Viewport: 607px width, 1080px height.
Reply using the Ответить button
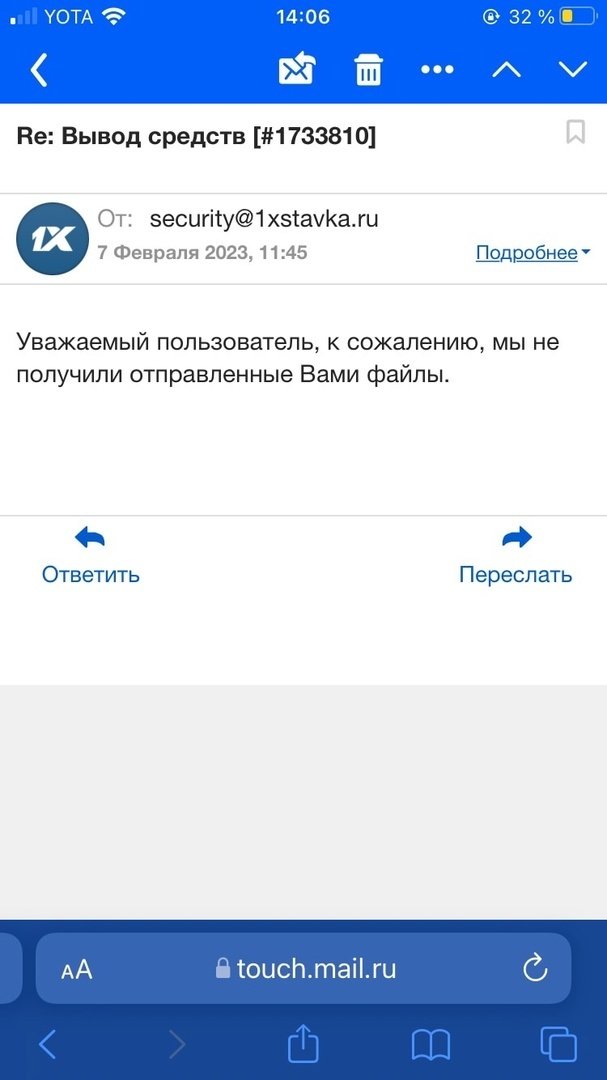(90, 556)
